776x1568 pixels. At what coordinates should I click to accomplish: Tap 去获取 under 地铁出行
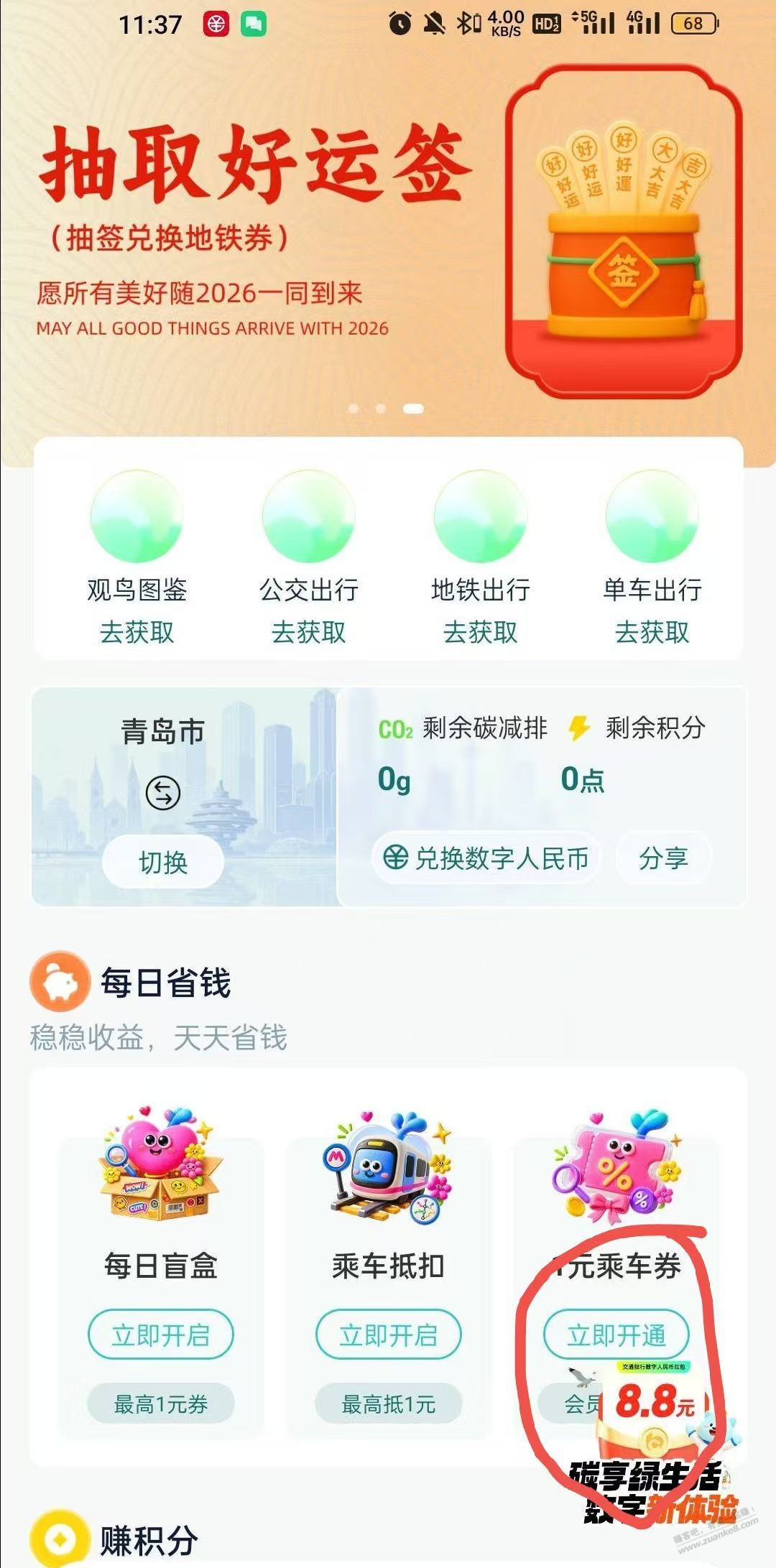tap(481, 632)
